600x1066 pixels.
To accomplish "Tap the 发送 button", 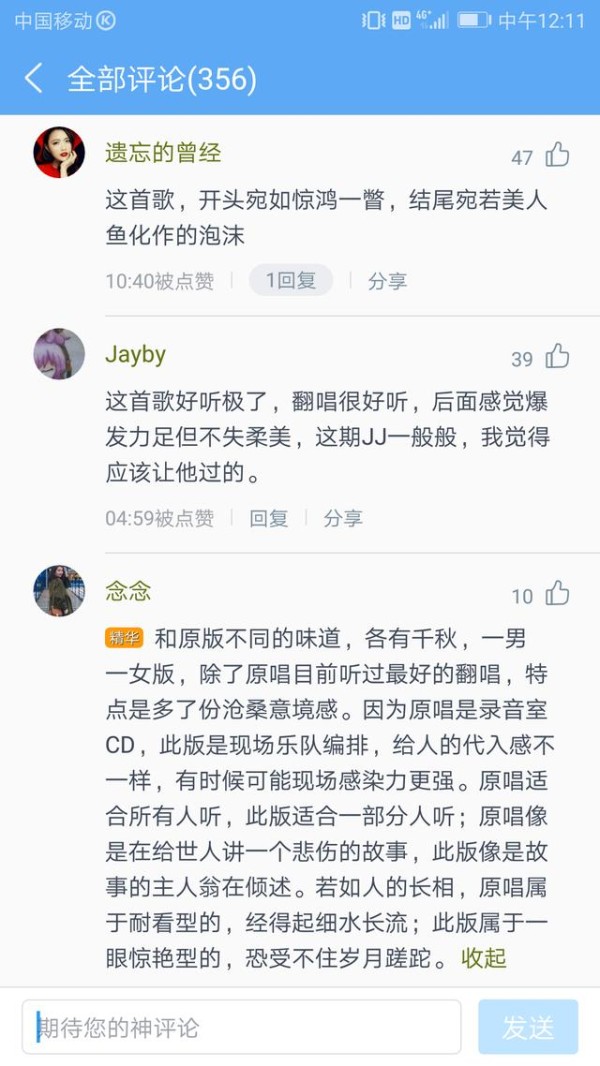I will (528, 1027).
